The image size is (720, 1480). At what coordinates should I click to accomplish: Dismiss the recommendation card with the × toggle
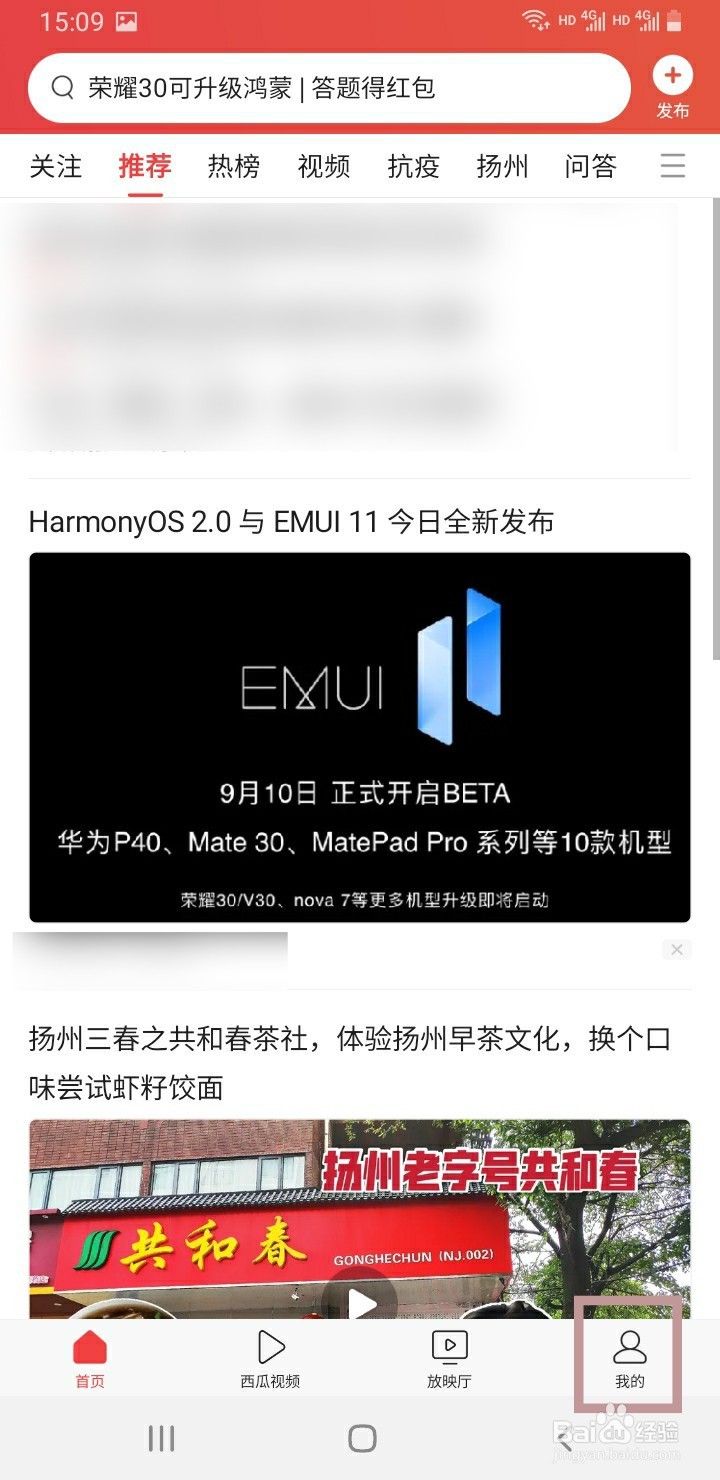point(676,949)
